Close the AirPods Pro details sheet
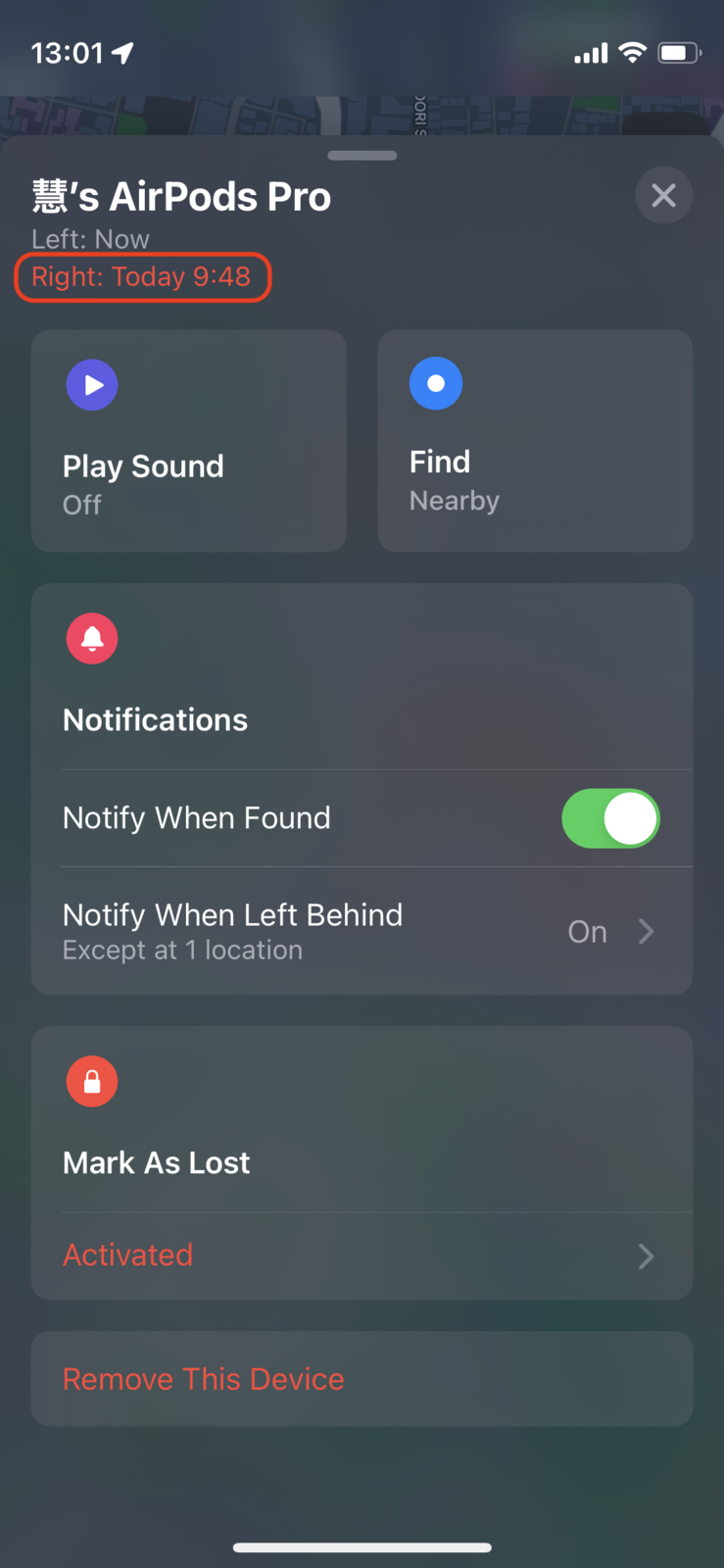The height and width of the screenshot is (1568, 724). 663,196
